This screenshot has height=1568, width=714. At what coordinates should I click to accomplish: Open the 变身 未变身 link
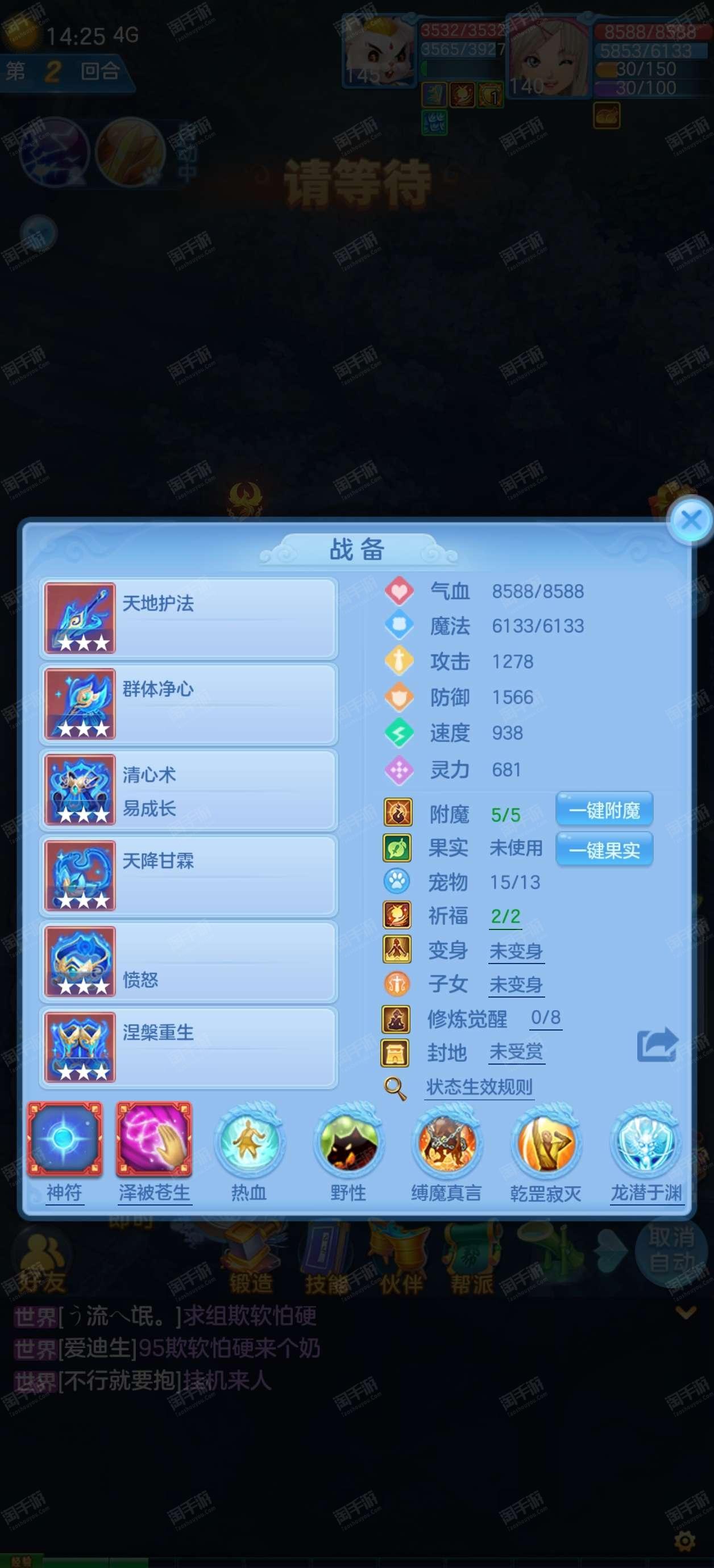pyautogui.click(x=516, y=950)
